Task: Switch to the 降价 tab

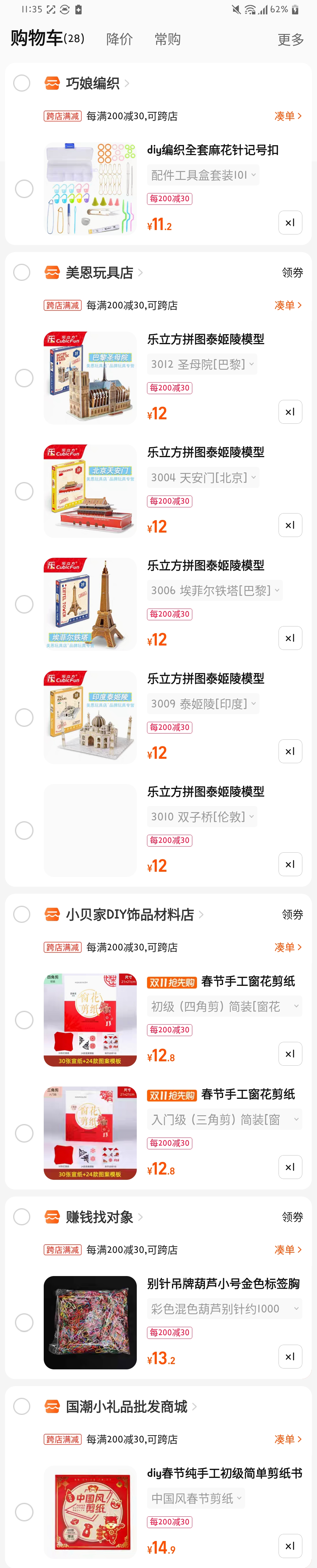Action: pyautogui.click(x=119, y=40)
